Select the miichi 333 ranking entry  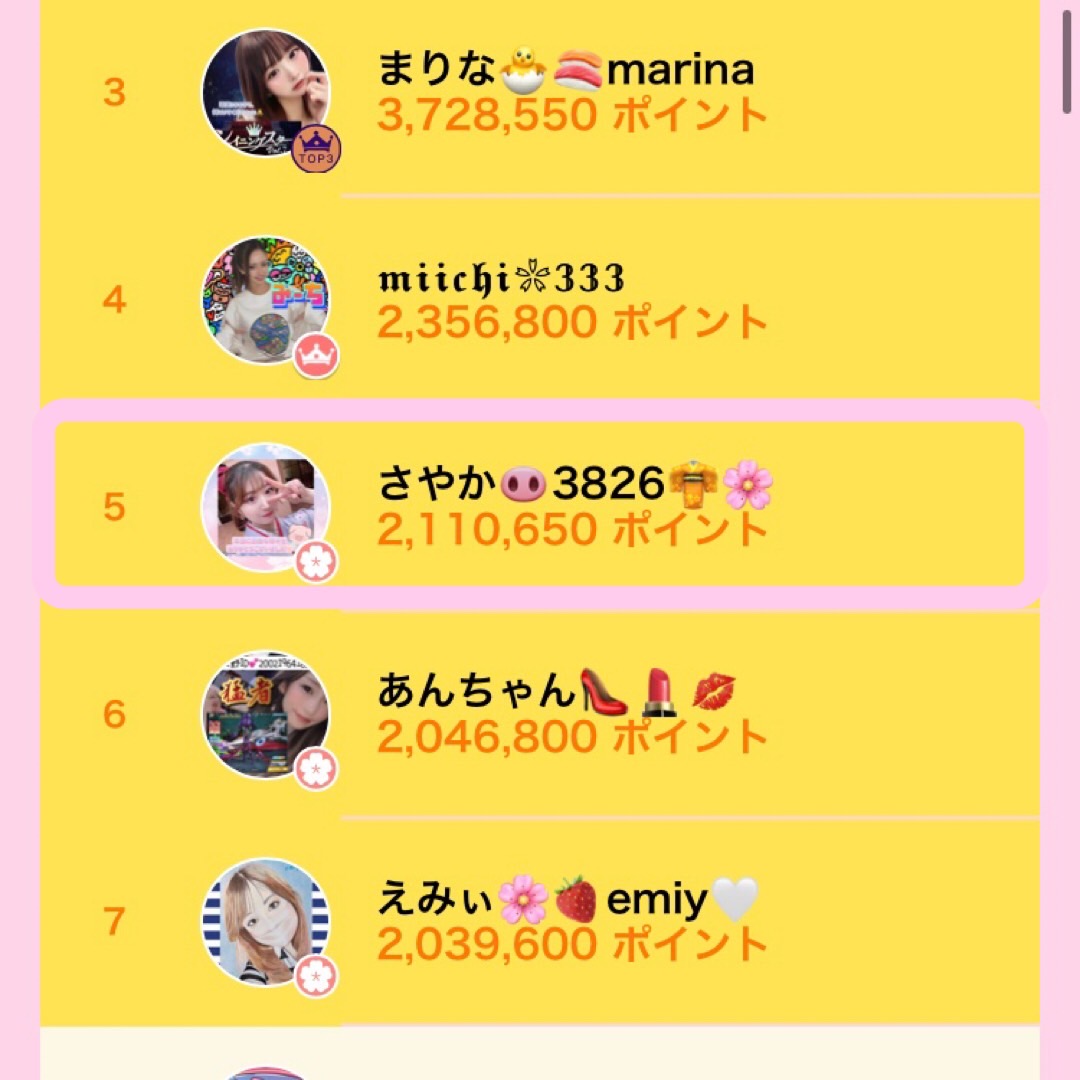pyautogui.click(x=540, y=300)
